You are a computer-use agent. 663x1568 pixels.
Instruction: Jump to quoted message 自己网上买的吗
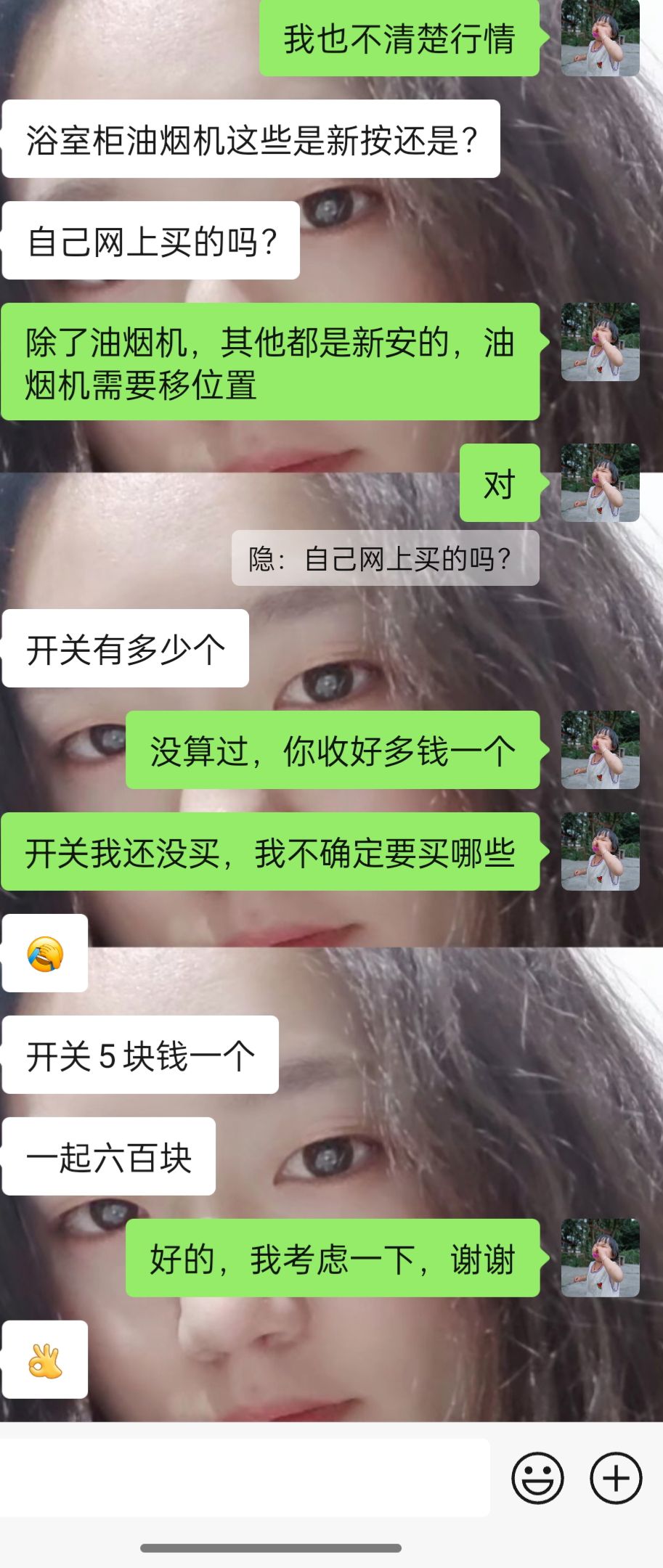385,559
